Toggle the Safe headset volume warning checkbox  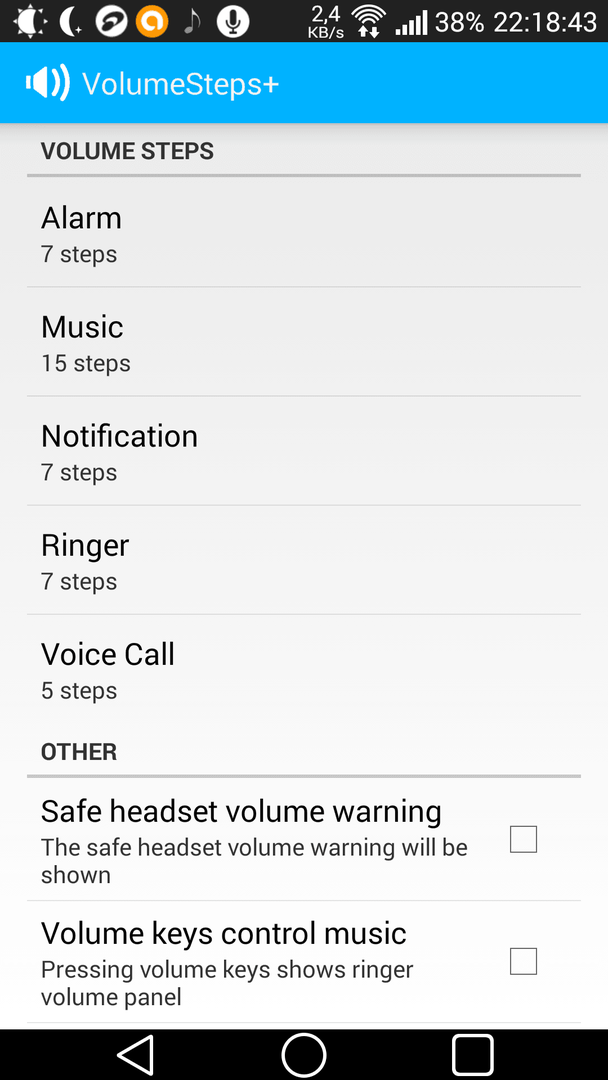point(523,840)
